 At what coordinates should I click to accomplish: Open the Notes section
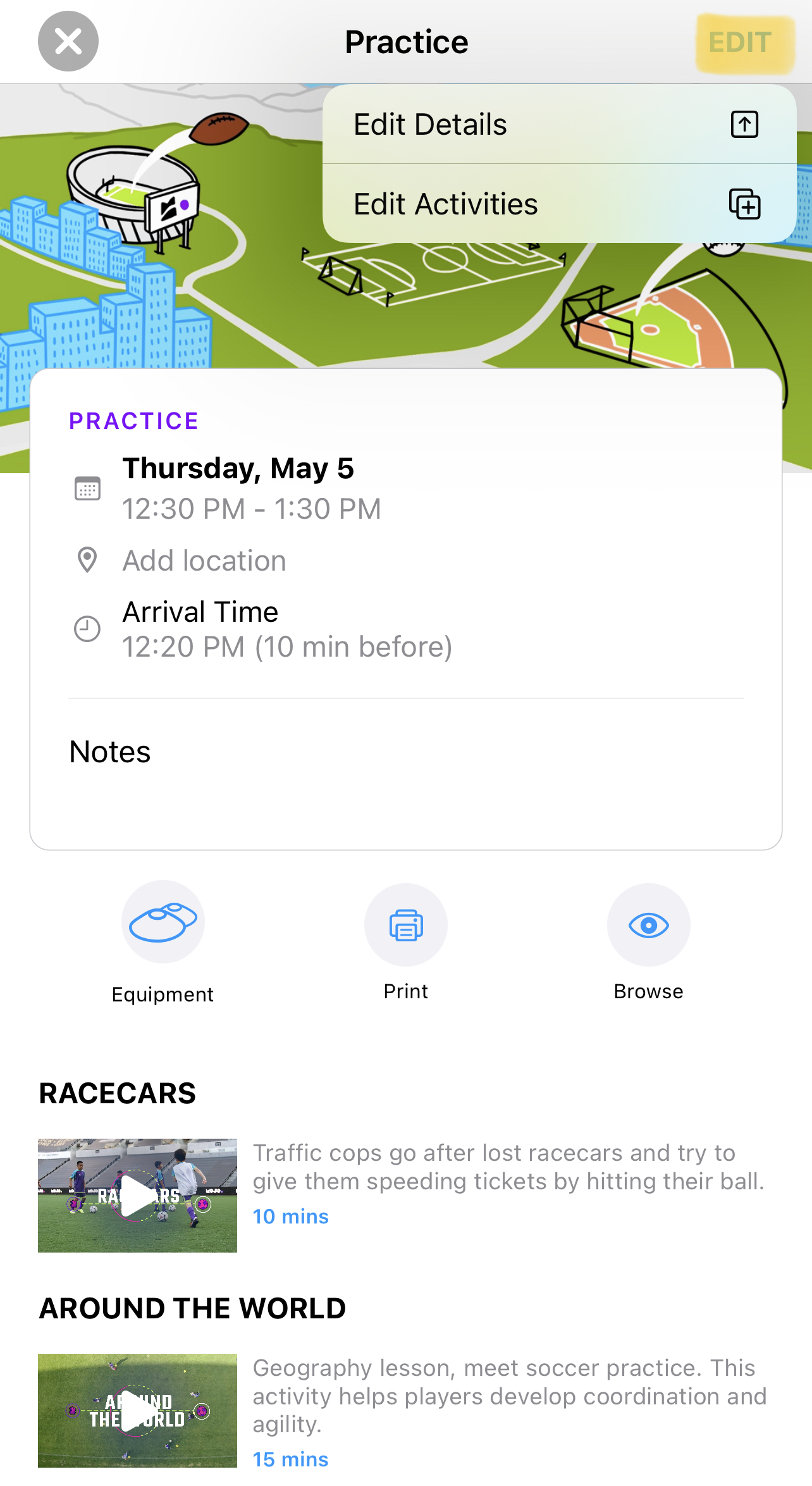click(110, 752)
